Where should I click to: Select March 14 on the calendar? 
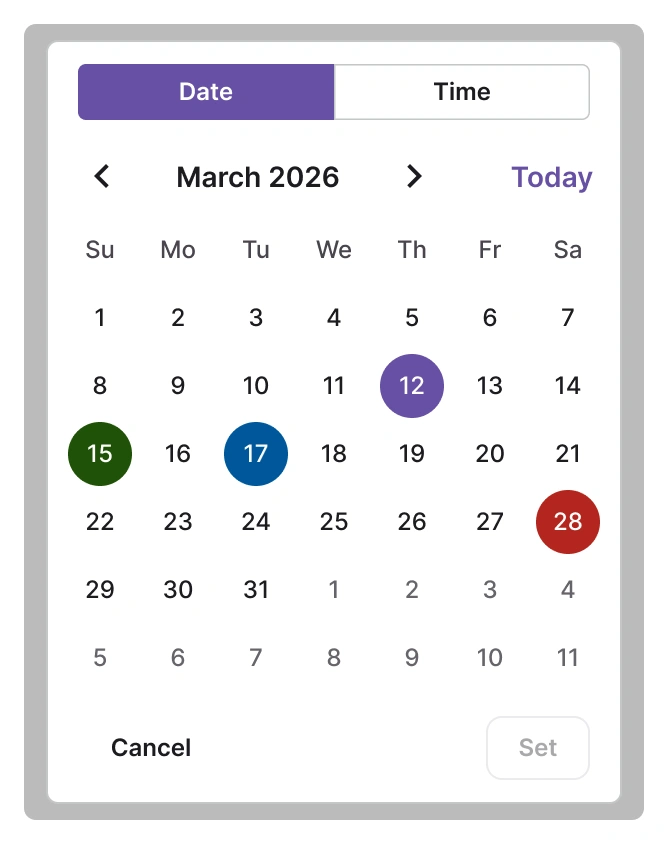[568, 386]
